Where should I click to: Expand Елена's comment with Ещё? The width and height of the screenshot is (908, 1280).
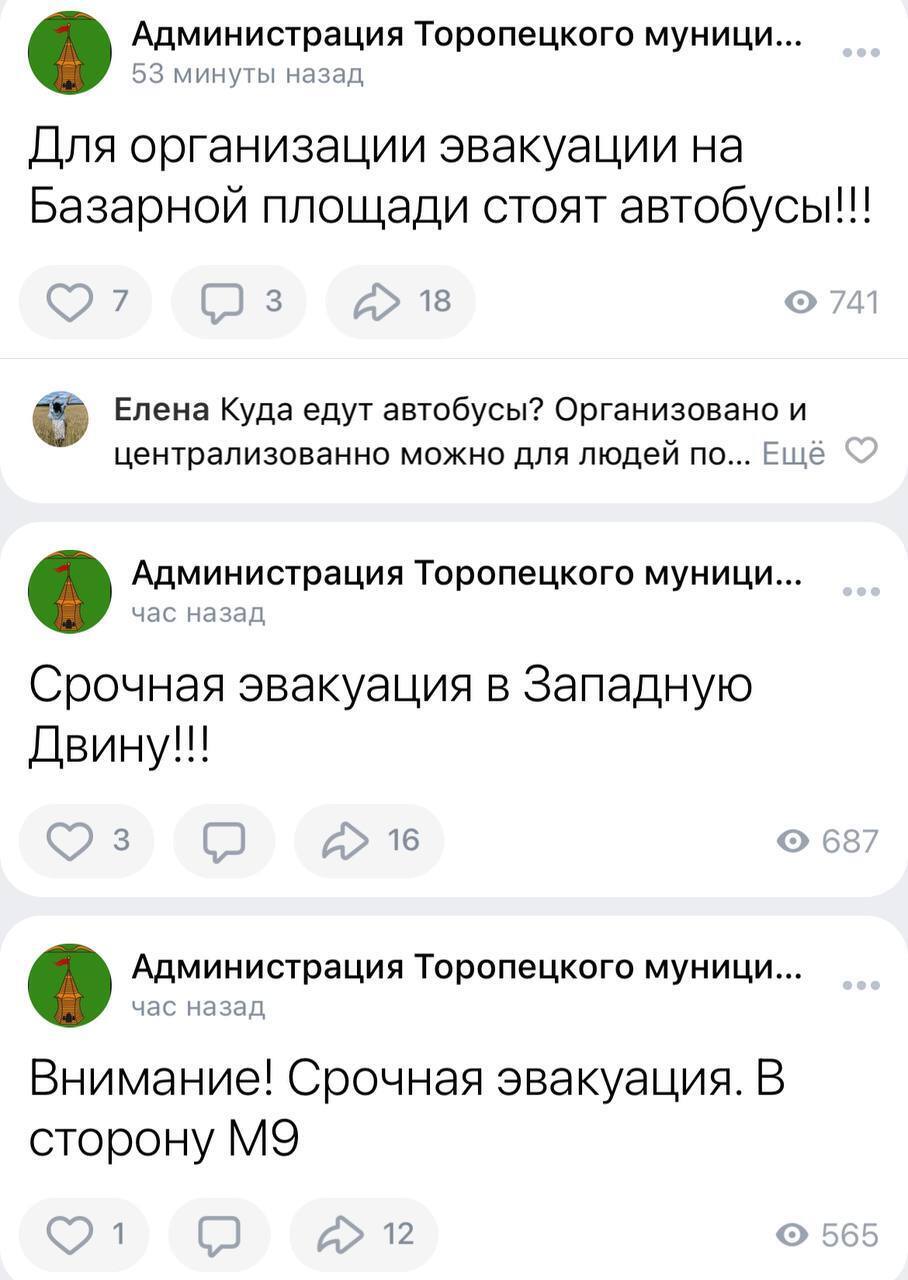pos(794,455)
